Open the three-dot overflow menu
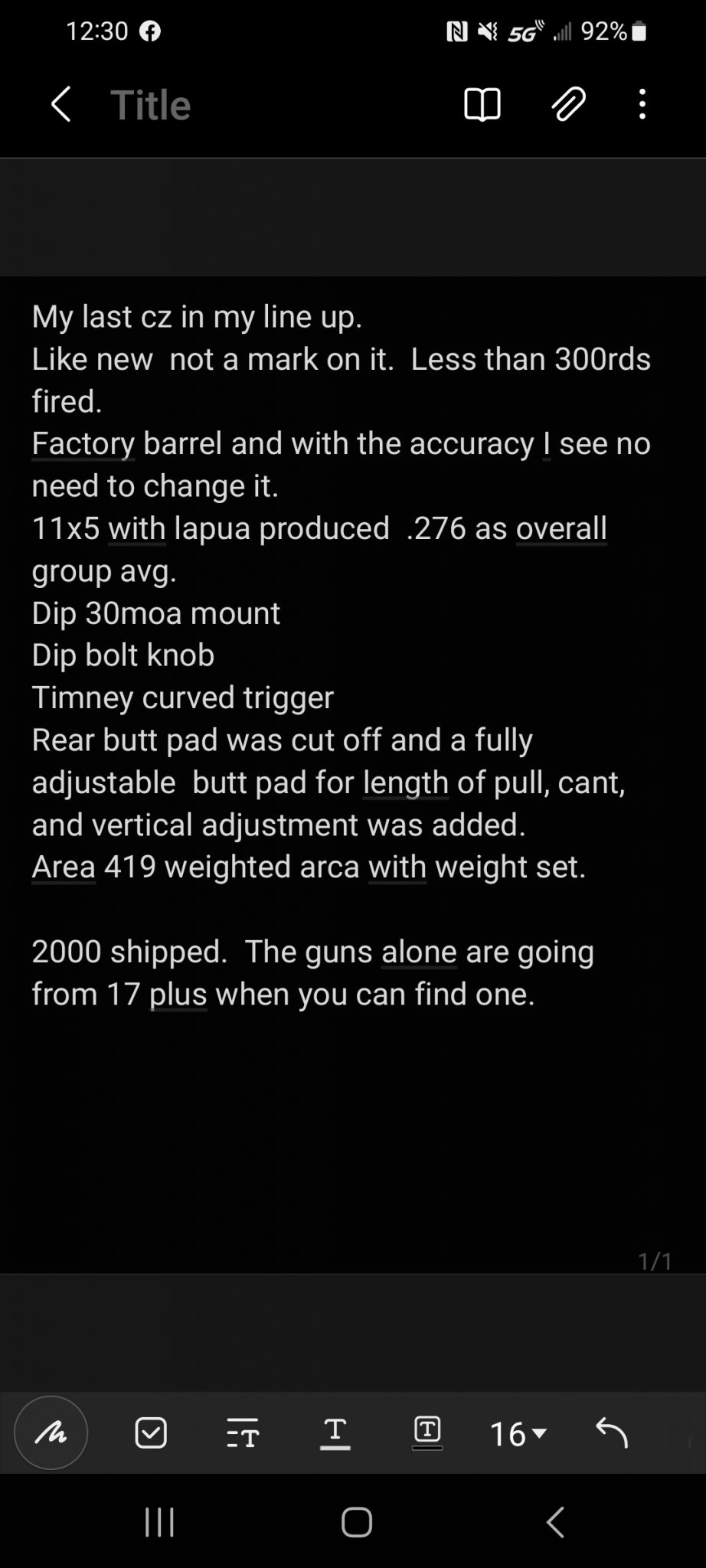The image size is (706, 1568). [x=642, y=104]
